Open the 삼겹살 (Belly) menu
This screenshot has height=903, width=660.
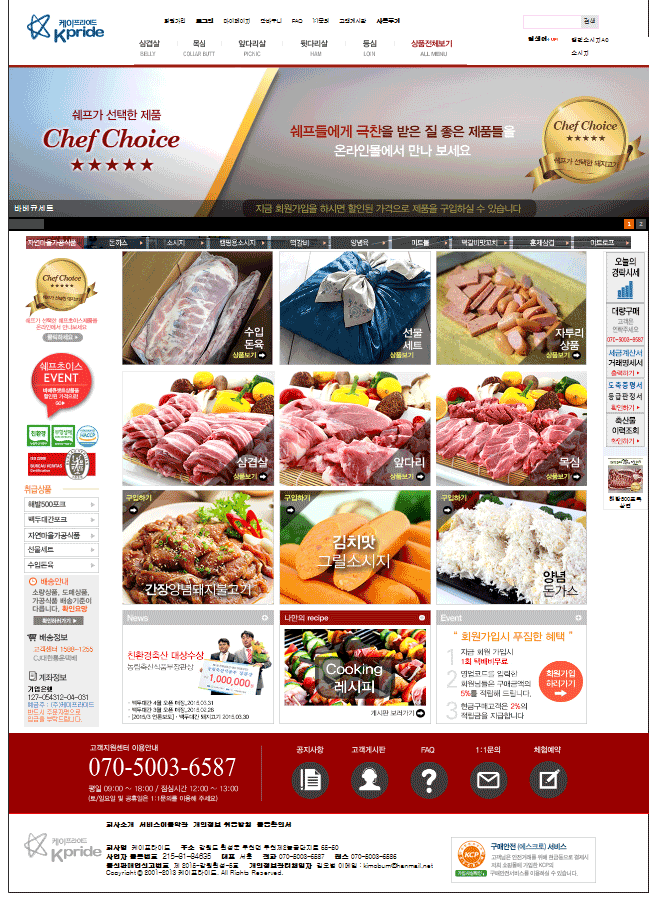click(x=147, y=46)
